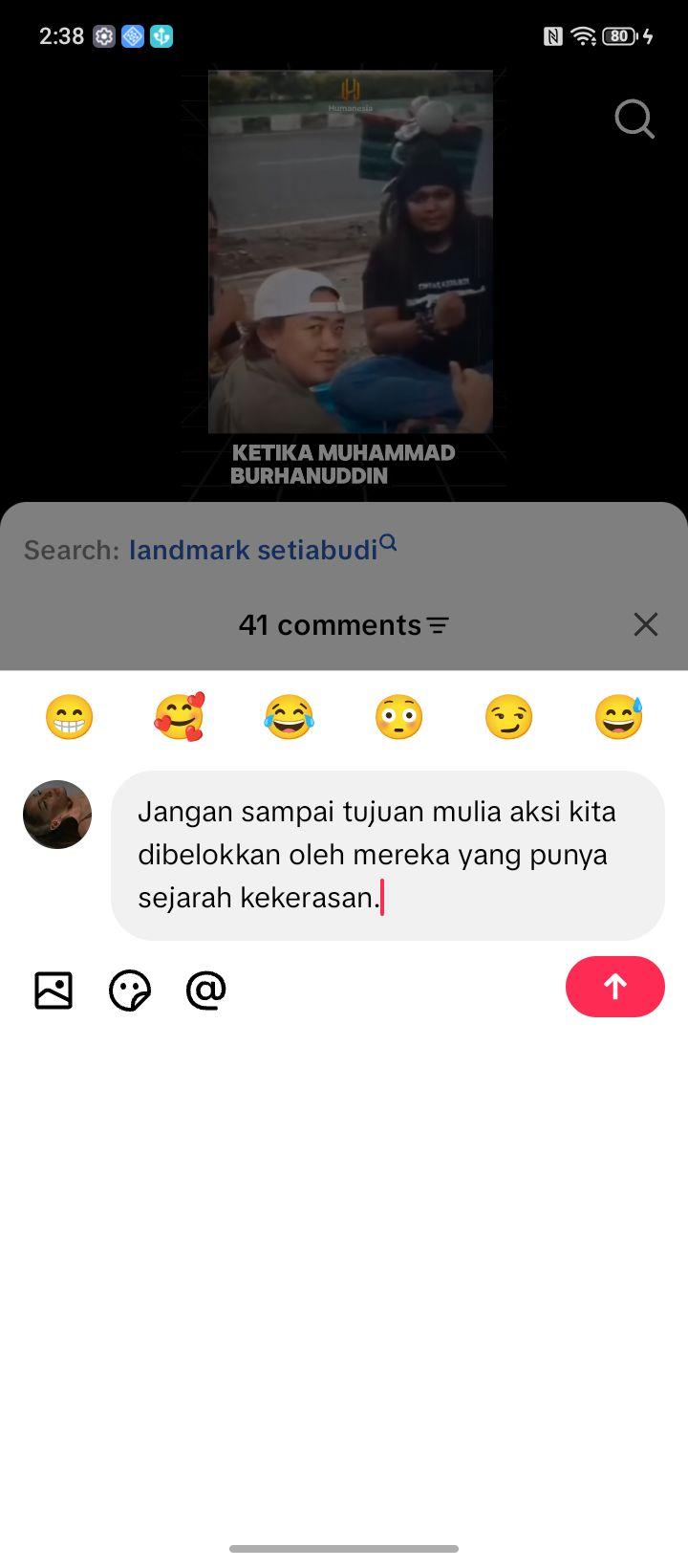Insert the smirking face emoji
The width and height of the screenshot is (688, 1568).
click(x=508, y=717)
